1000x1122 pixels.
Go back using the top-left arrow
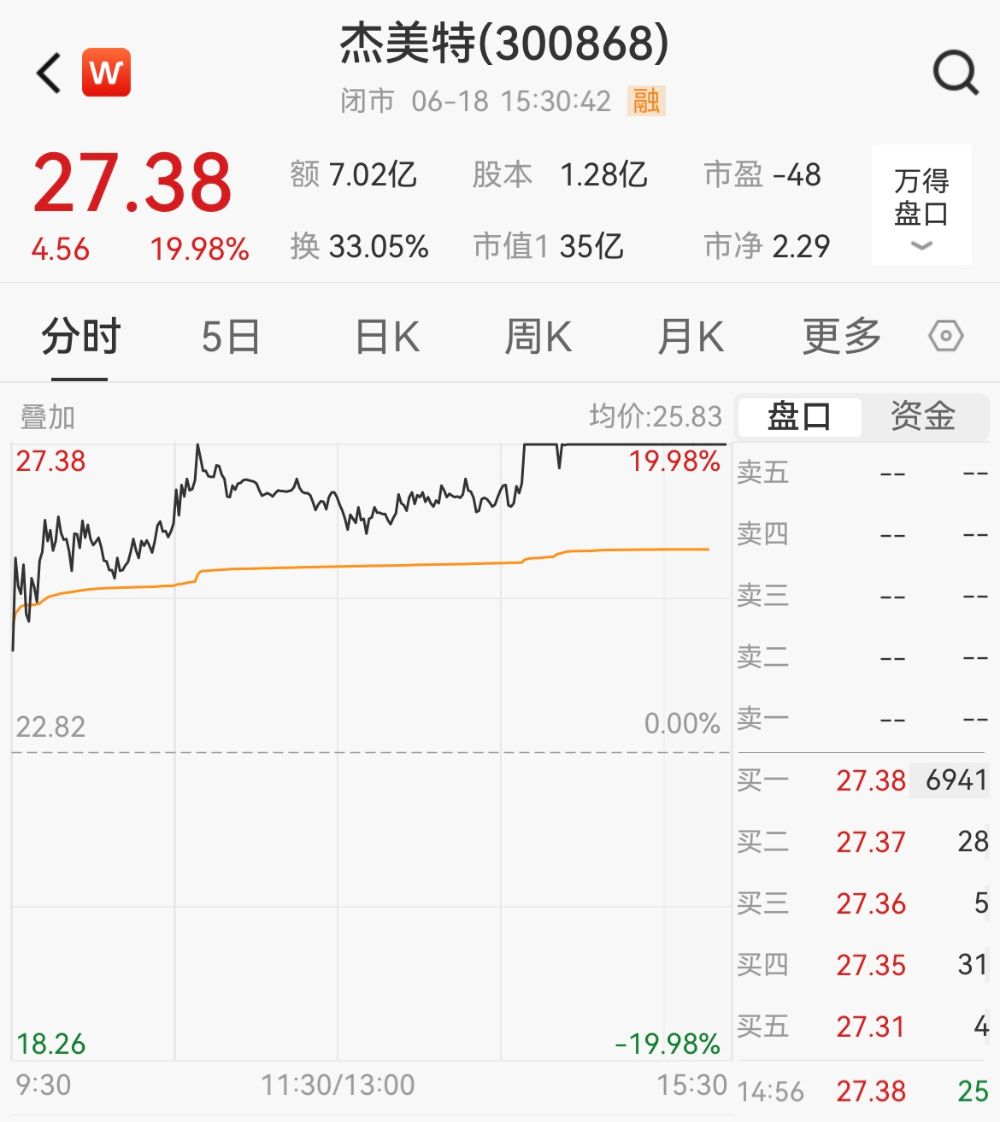49,73
